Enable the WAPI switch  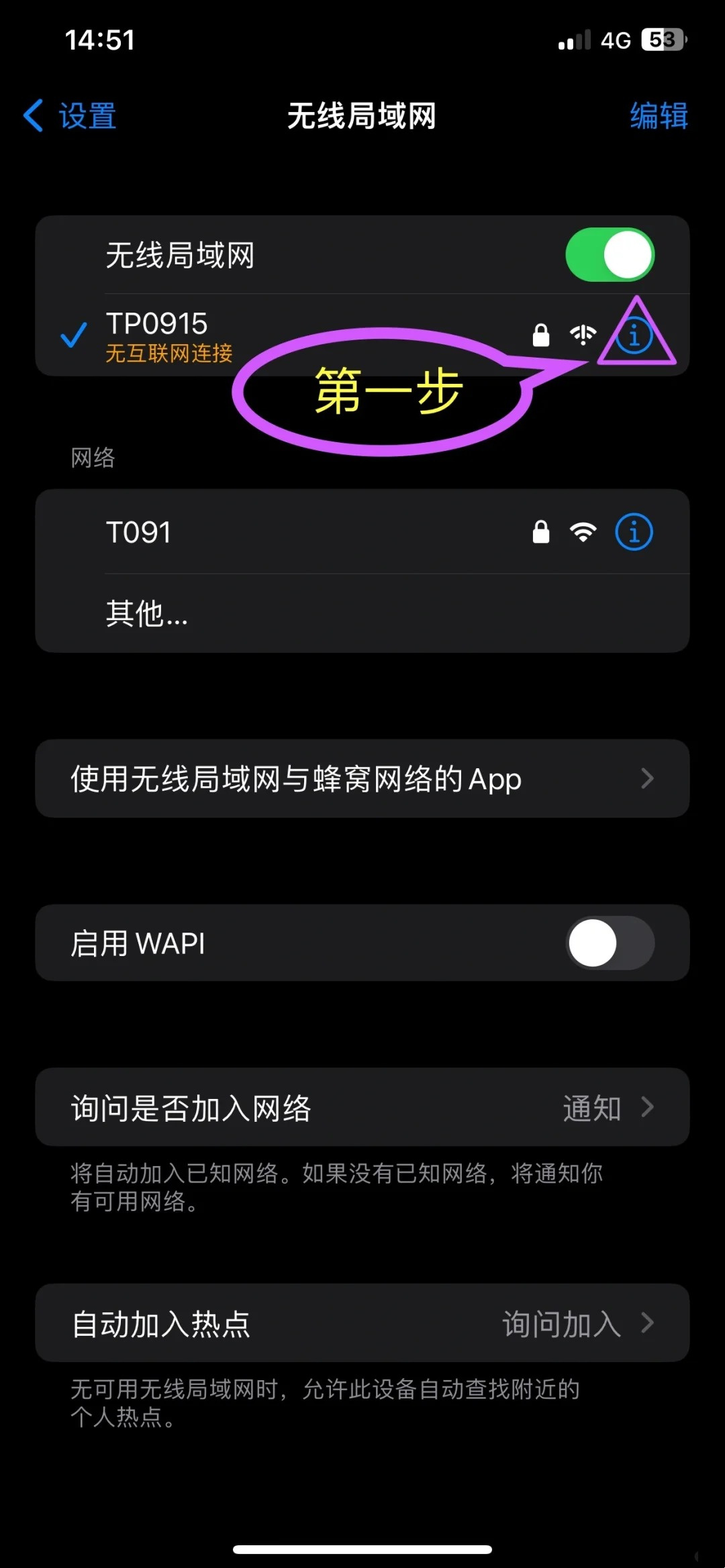(x=608, y=943)
